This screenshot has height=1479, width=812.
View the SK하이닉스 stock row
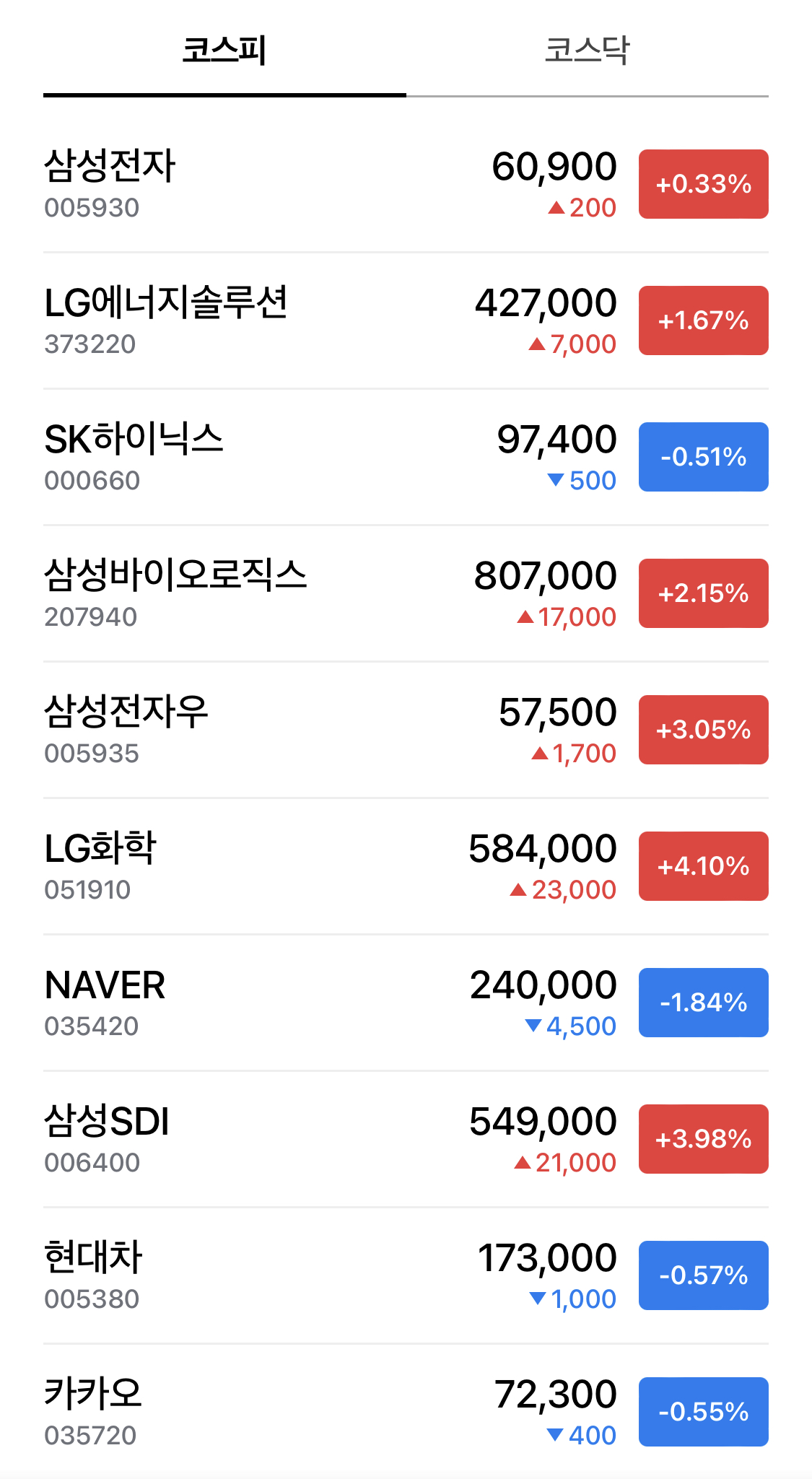406,457
